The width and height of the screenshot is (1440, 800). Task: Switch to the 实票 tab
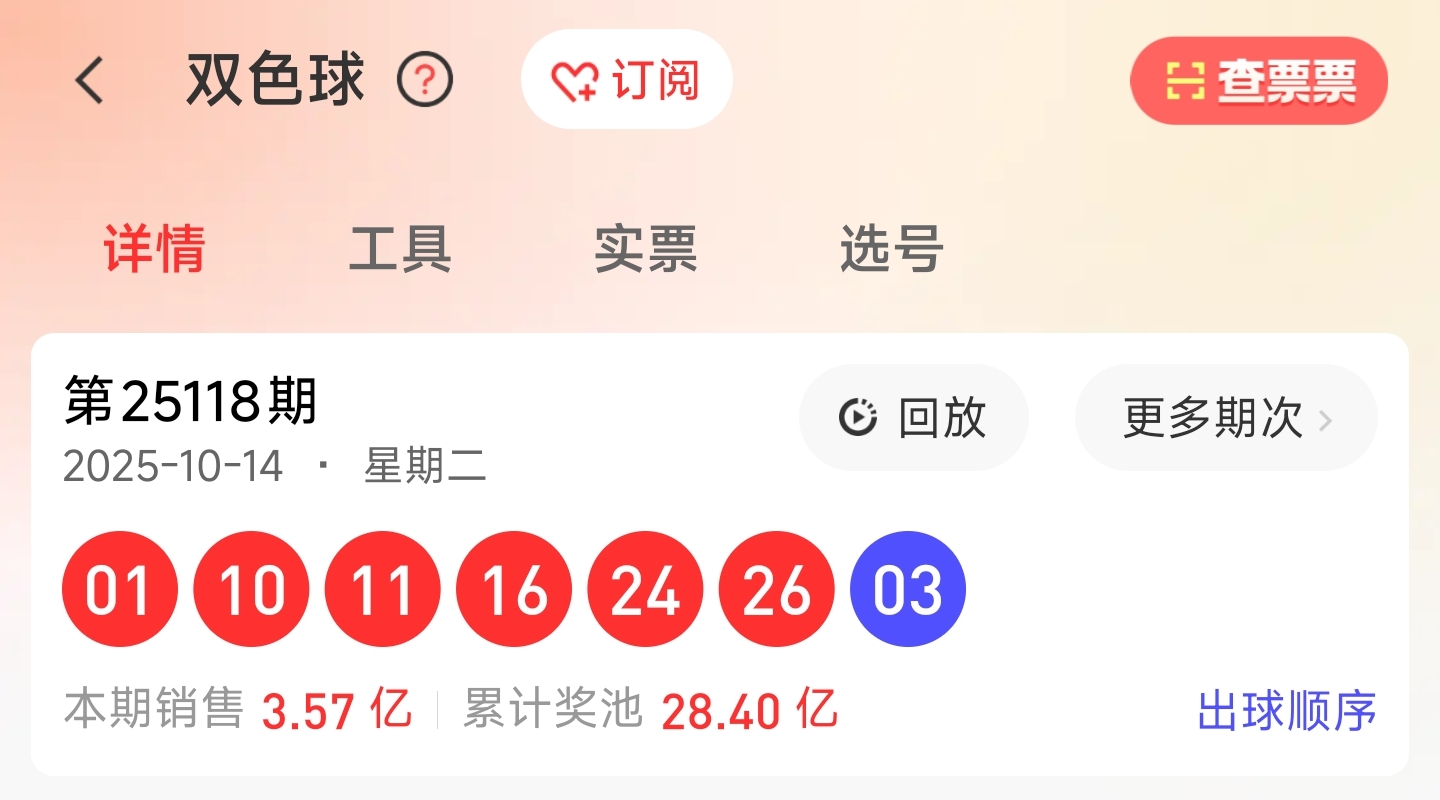[x=645, y=249]
